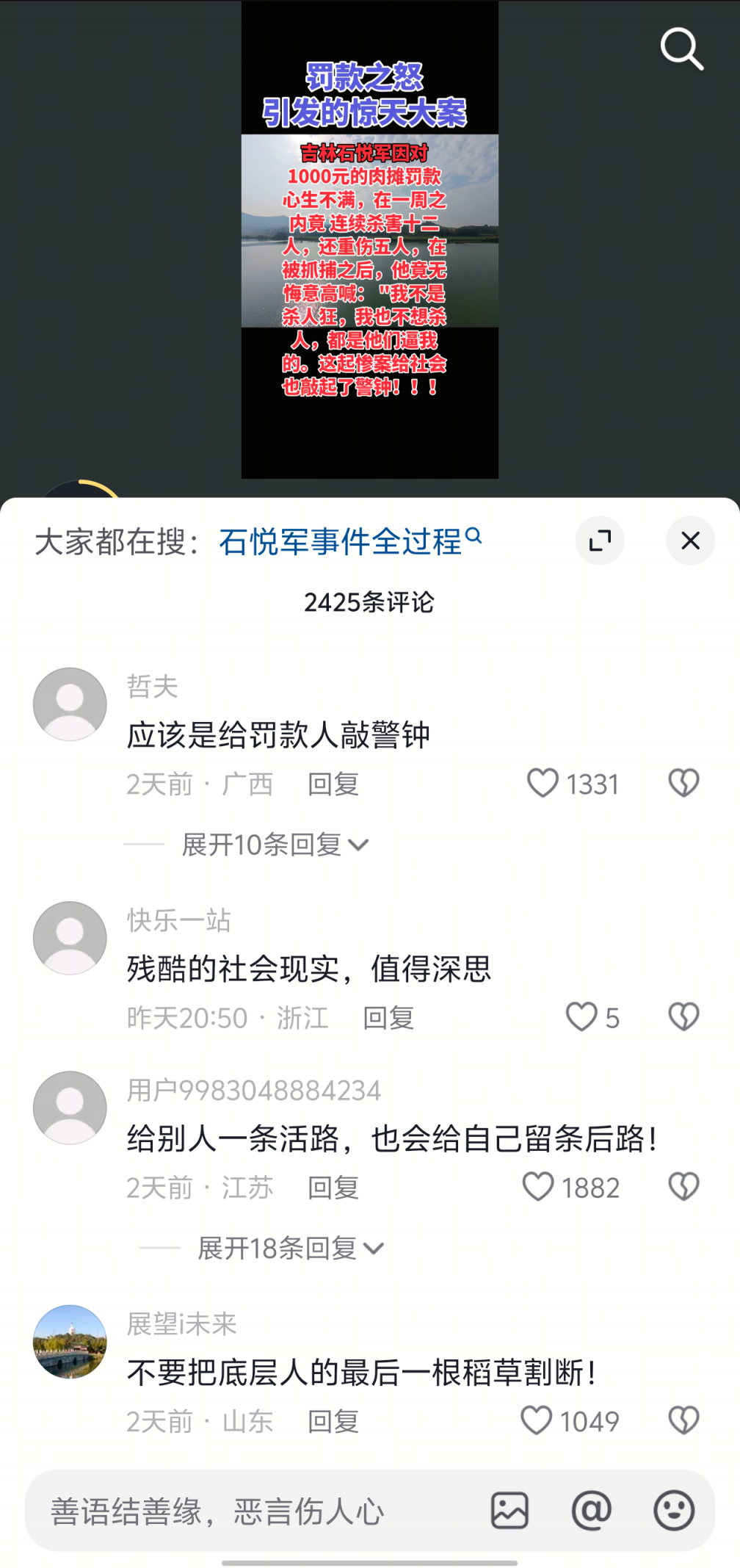Reply to 快乐一站's comment

(388, 1018)
